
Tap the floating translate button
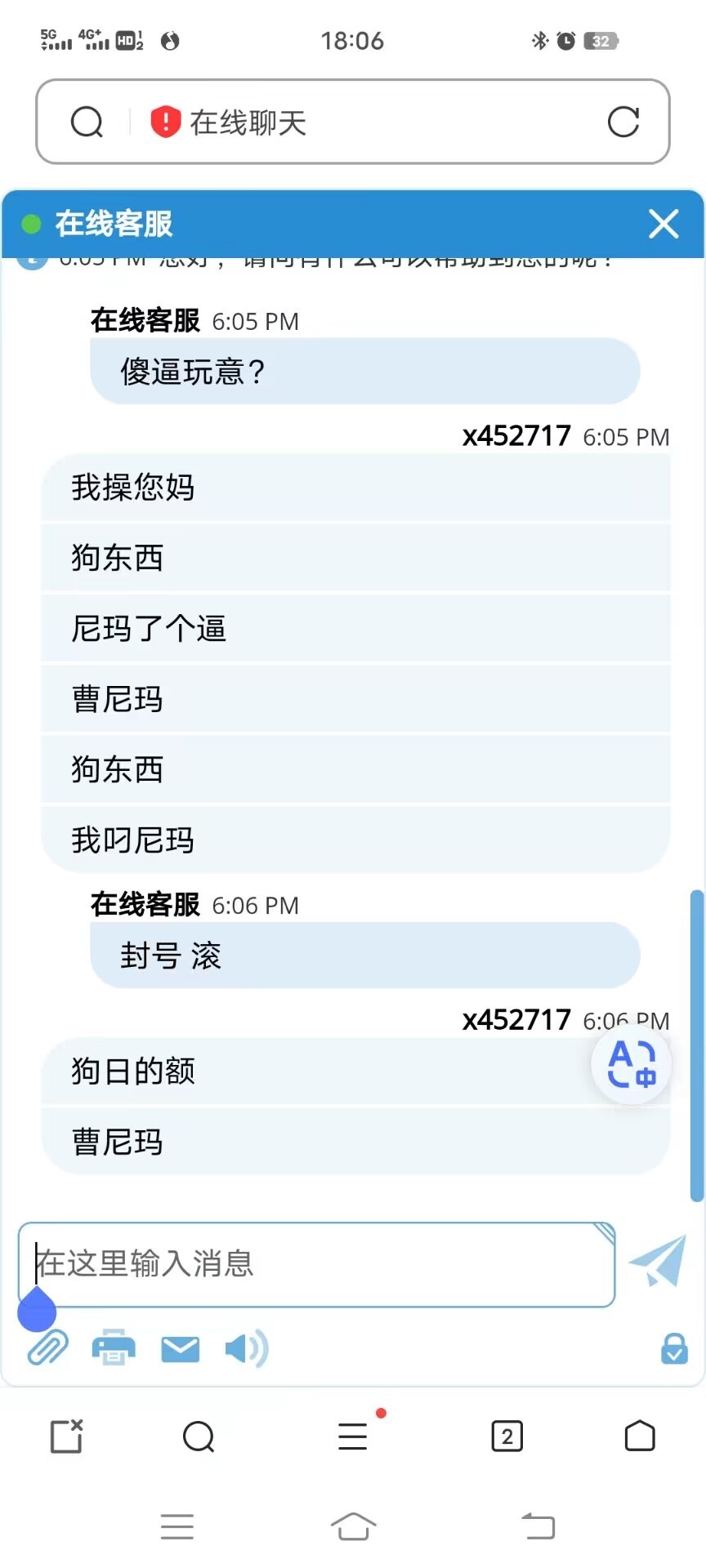coord(632,1064)
